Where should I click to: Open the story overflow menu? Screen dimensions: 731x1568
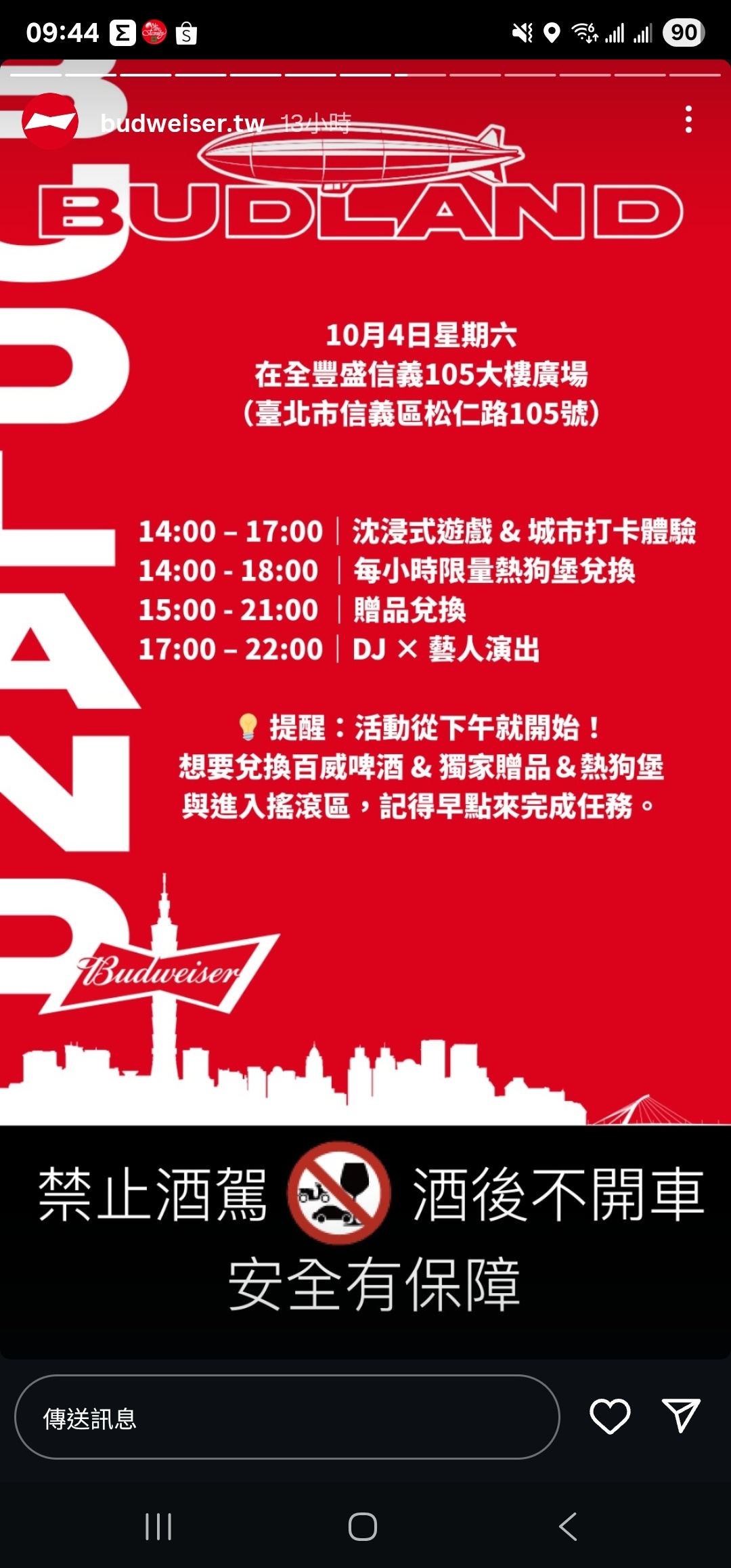point(688,119)
